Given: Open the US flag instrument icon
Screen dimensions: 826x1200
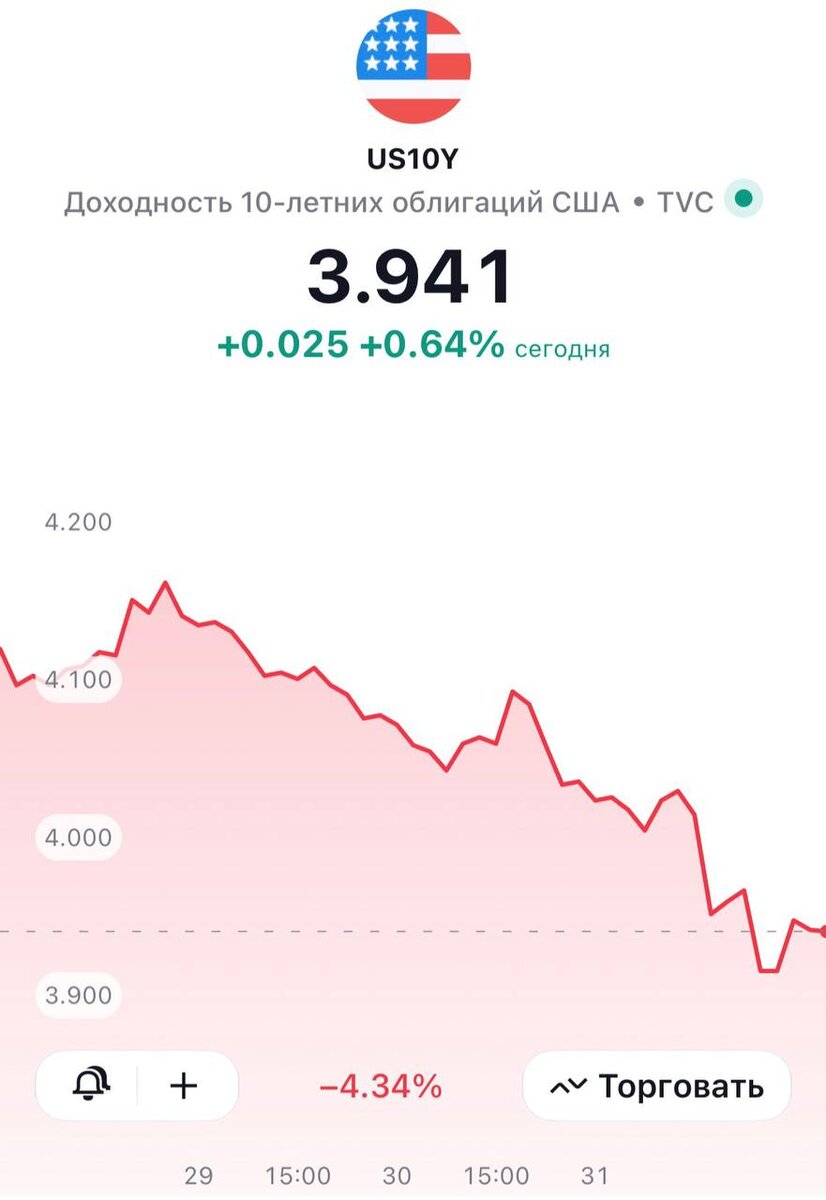Looking at the screenshot, I should coord(413,65).
